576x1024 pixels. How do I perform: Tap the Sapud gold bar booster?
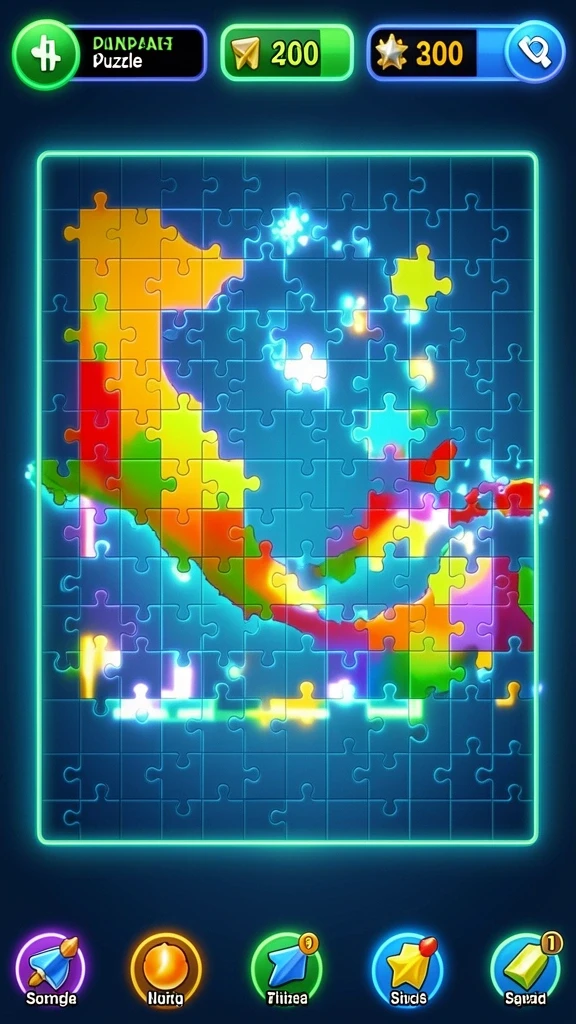[526, 967]
